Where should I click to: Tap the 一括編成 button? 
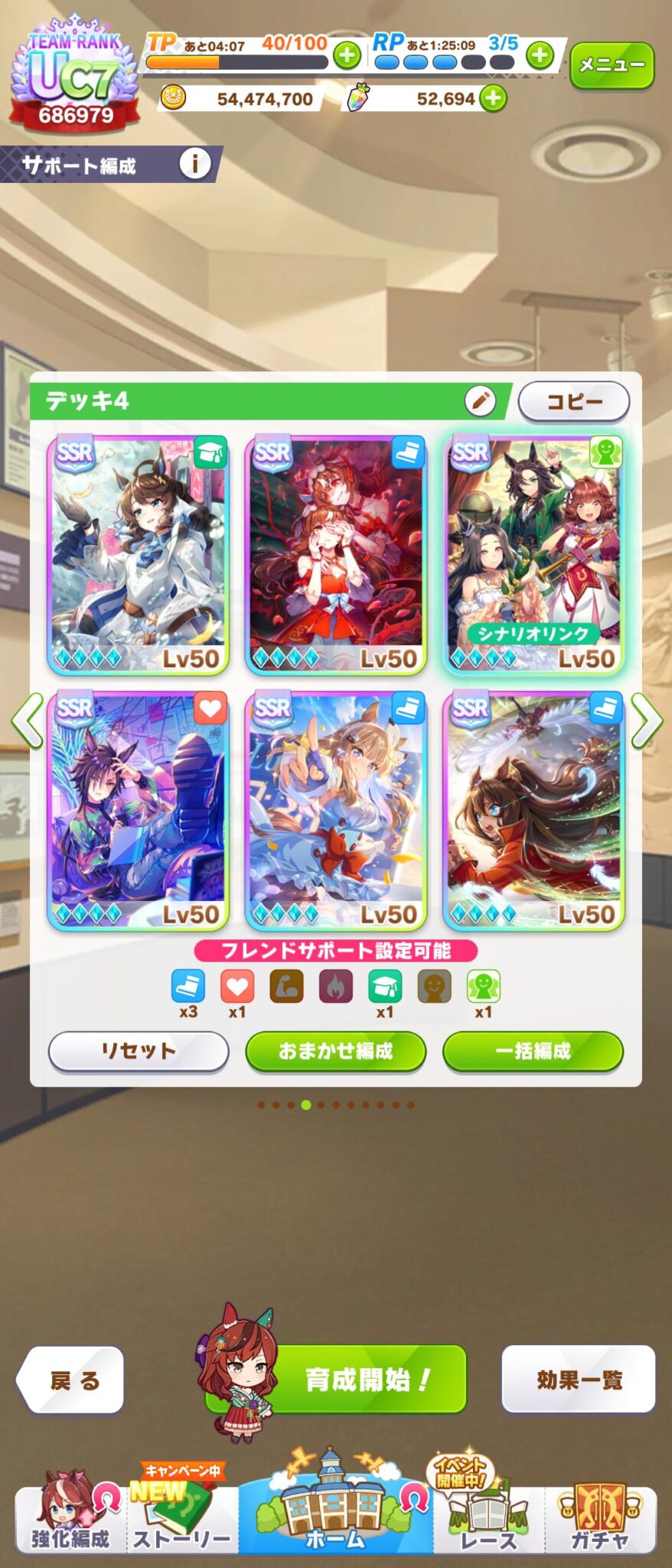point(533,1050)
